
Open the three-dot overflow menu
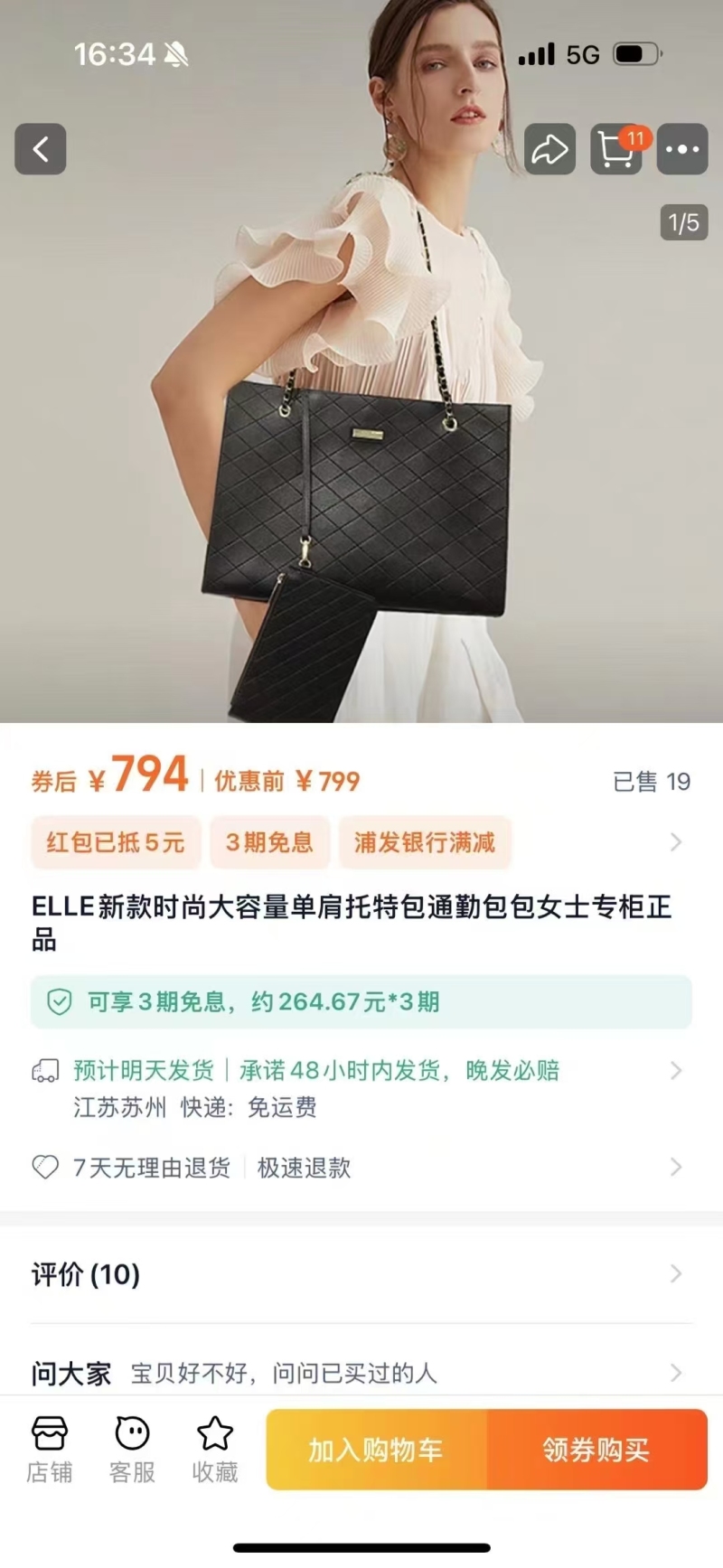point(682,149)
